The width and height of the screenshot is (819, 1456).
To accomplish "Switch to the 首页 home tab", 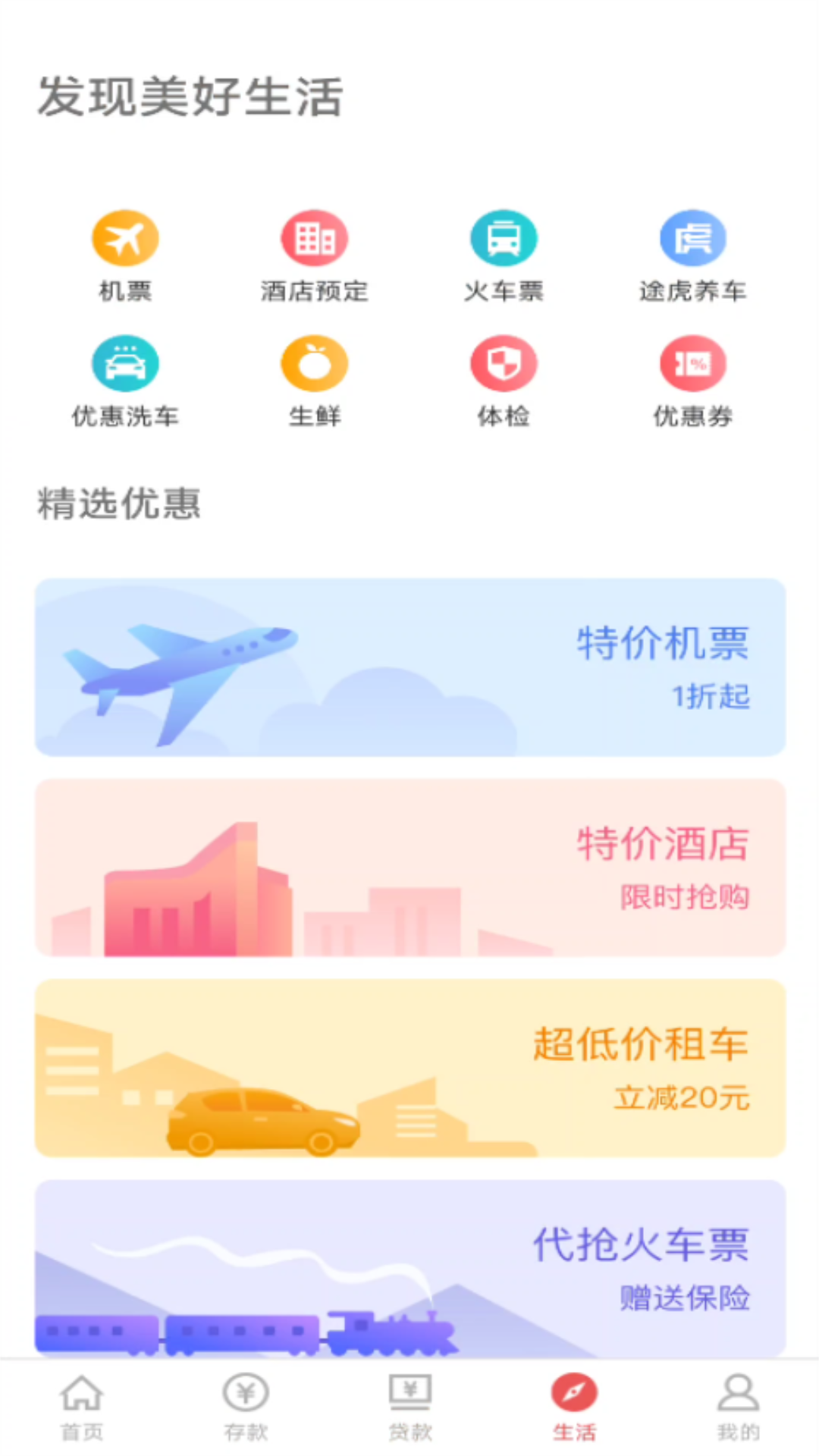I will point(82,1407).
